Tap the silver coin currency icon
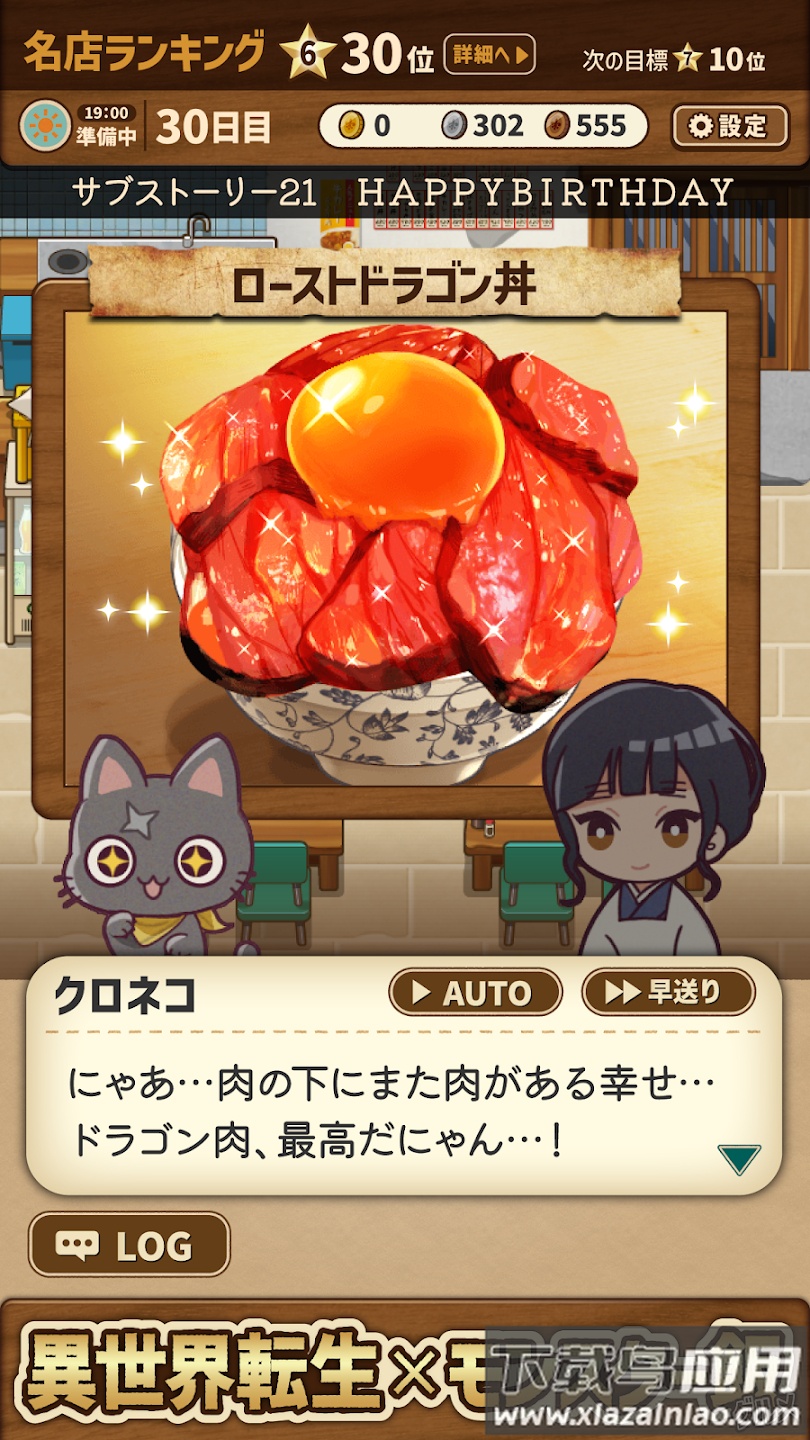 pyautogui.click(x=456, y=126)
